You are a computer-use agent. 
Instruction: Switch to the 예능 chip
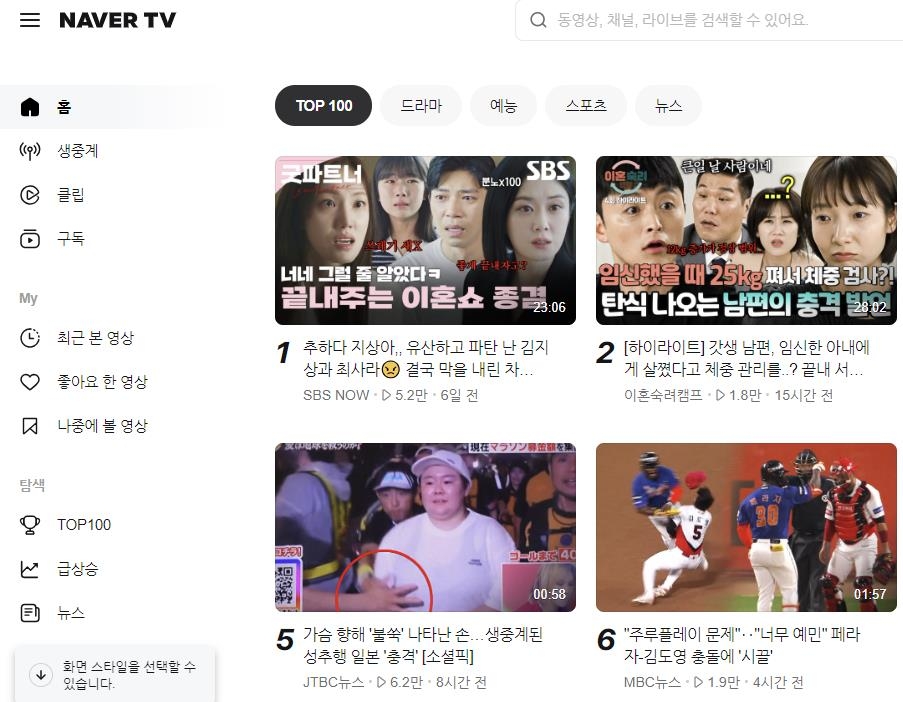pyautogui.click(x=503, y=106)
